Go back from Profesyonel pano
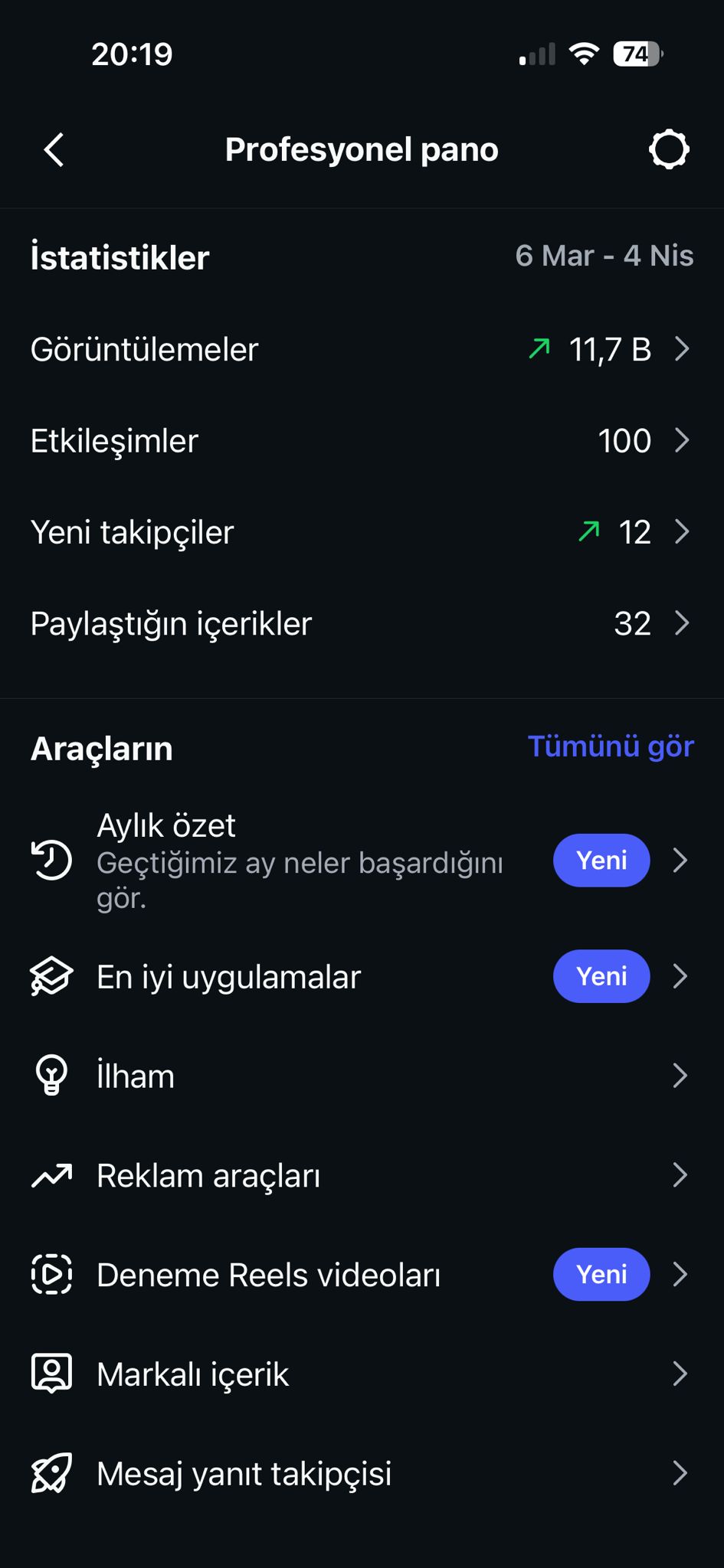Screen dimensions: 724x1568 pyautogui.click(x=54, y=150)
